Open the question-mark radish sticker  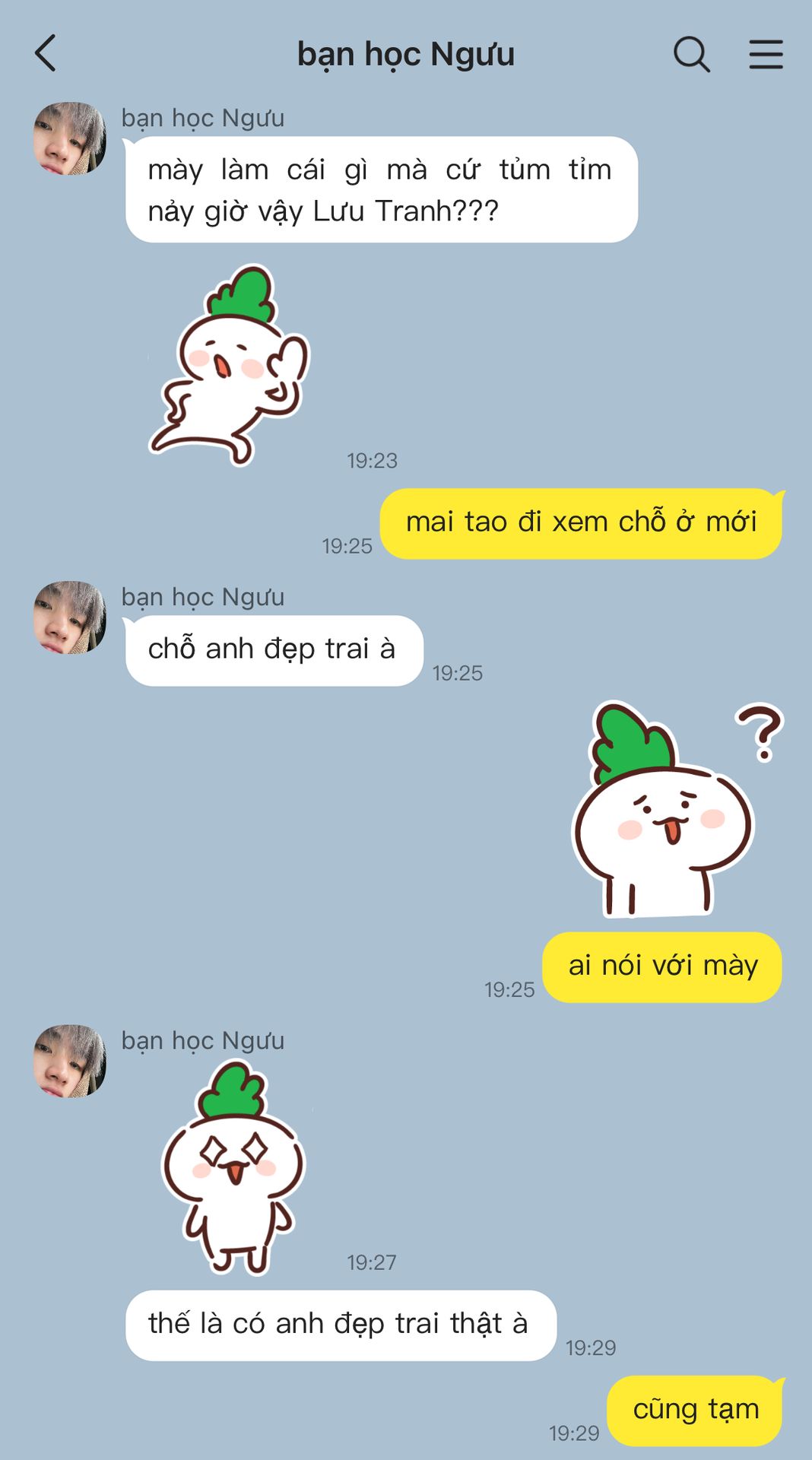tap(669, 810)
